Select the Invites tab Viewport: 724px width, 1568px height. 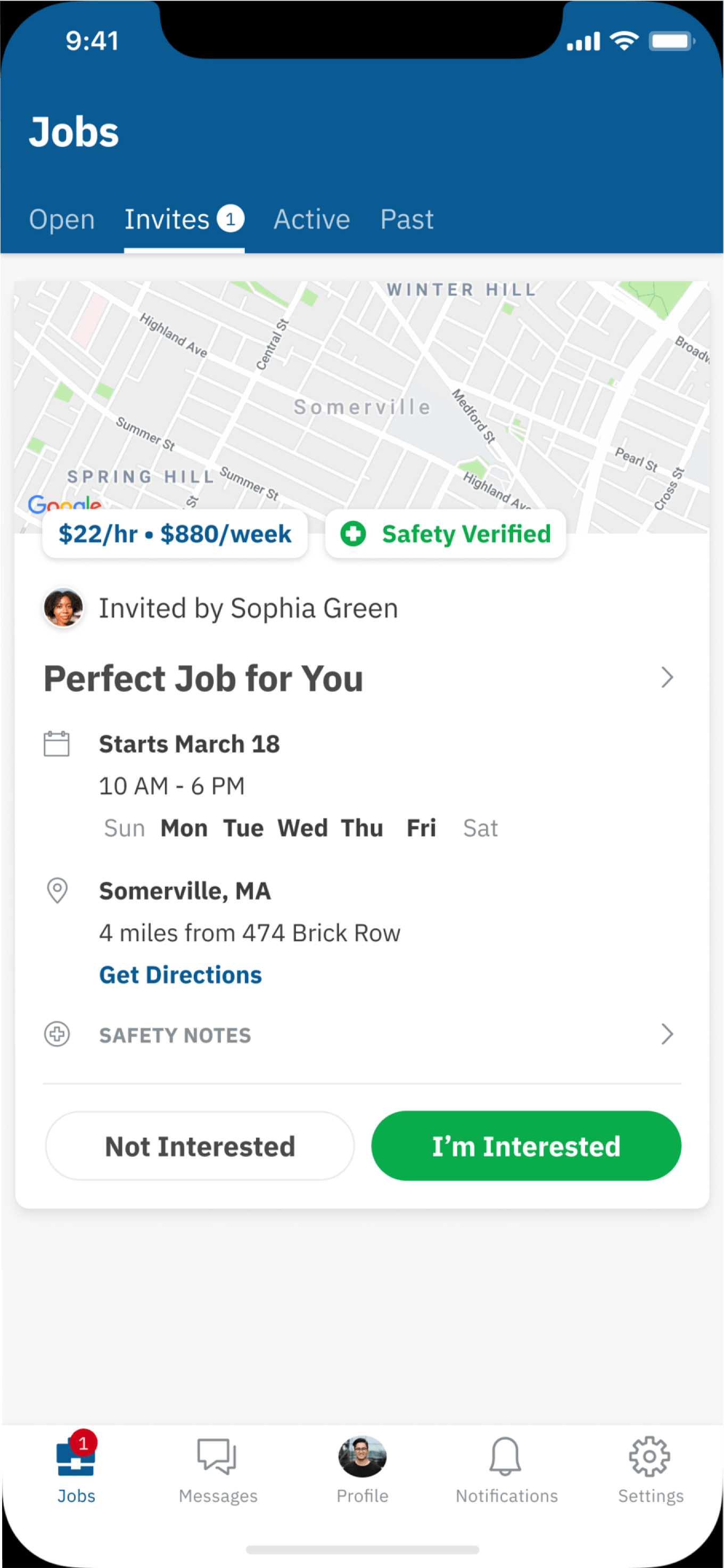[x=183, y=220]
